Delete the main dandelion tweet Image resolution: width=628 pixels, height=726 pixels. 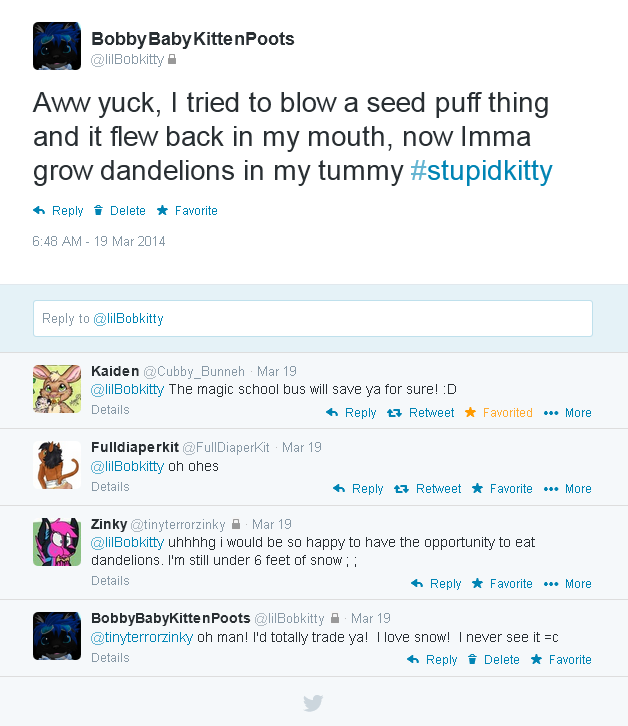[x=119, y=211]
